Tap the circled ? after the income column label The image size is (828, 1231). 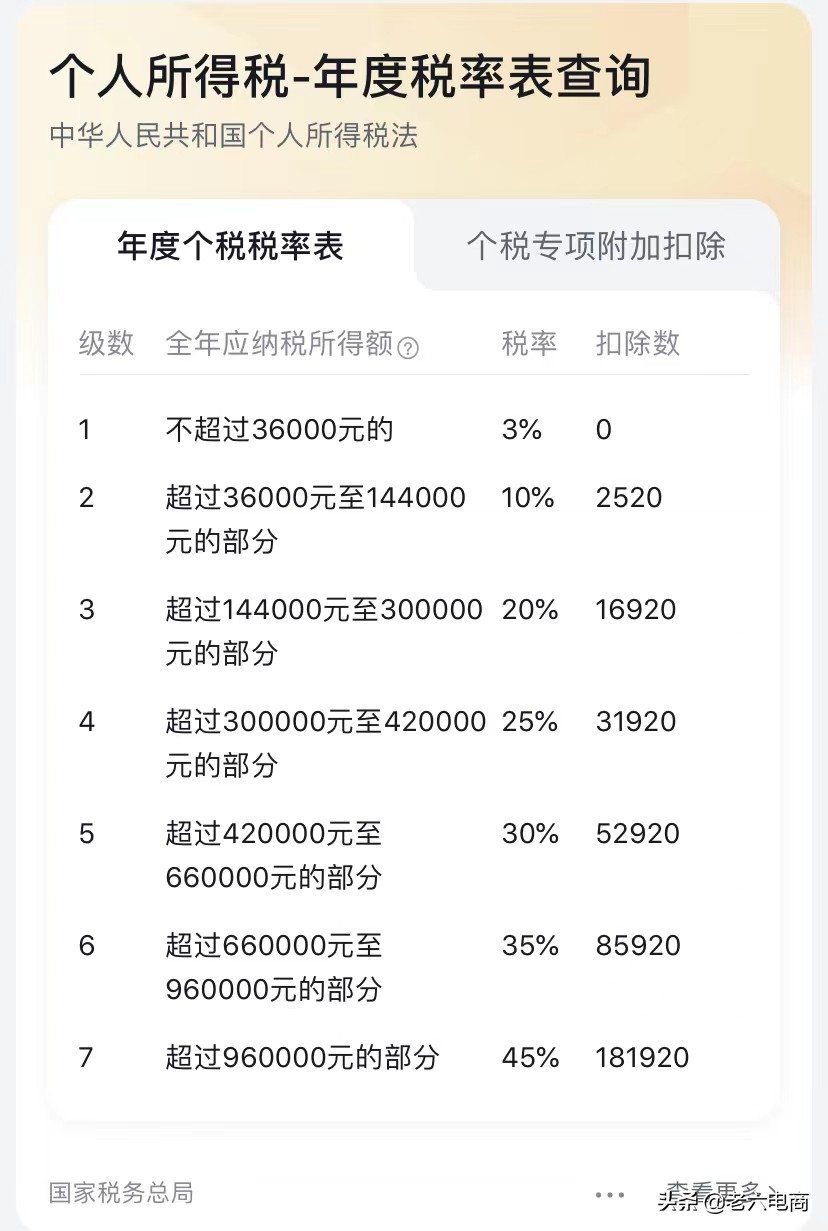406,346
